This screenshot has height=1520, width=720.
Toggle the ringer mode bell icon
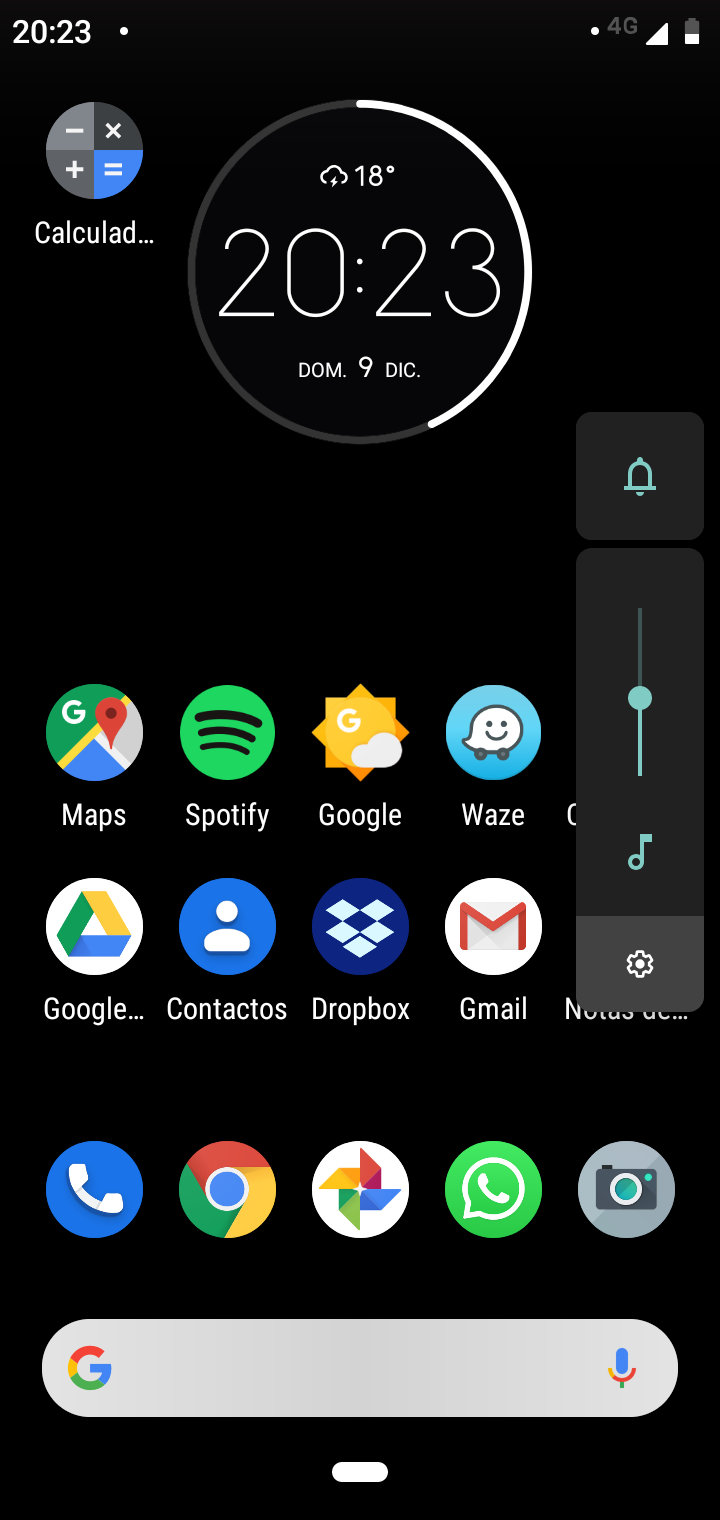click(640, 477)
